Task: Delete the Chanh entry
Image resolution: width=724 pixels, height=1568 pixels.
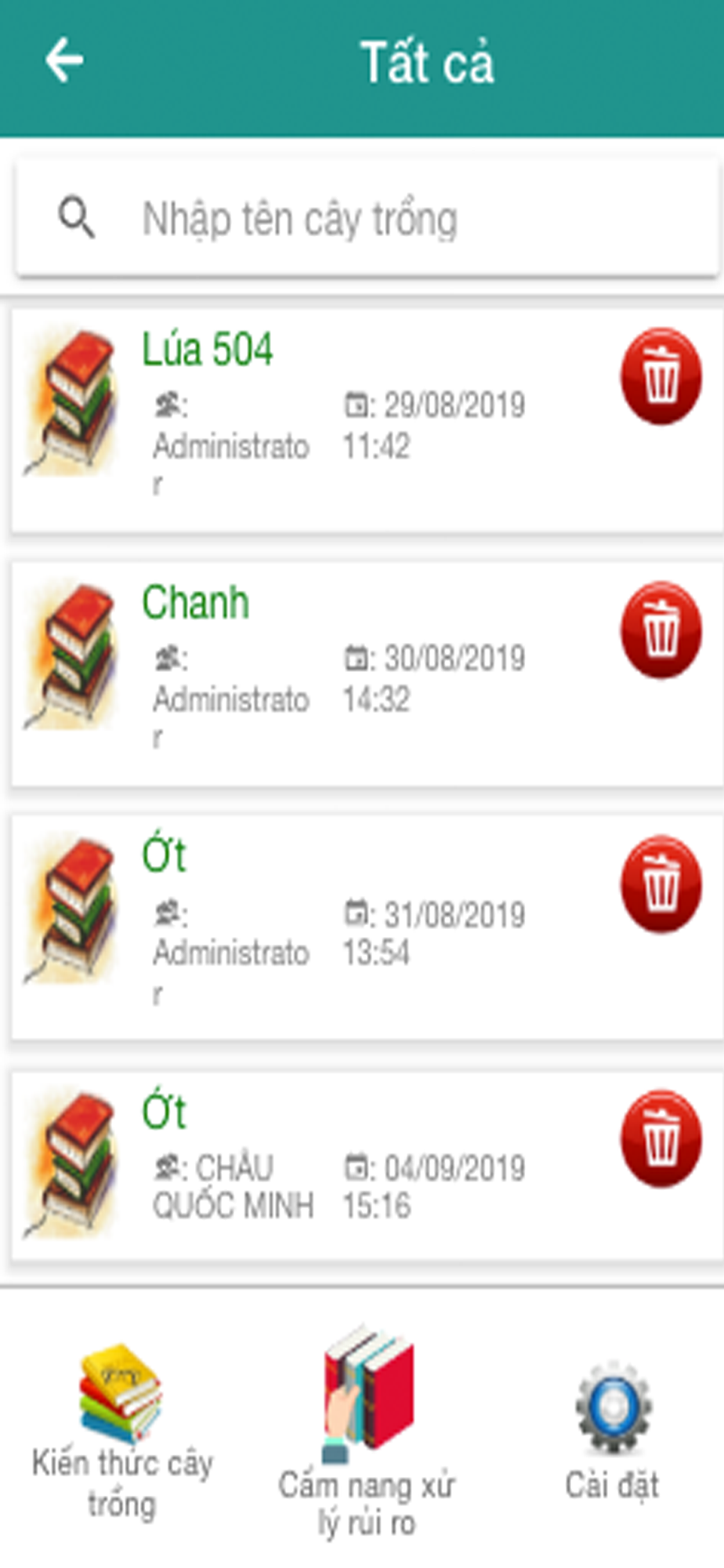Action: (x=661, y=630)
